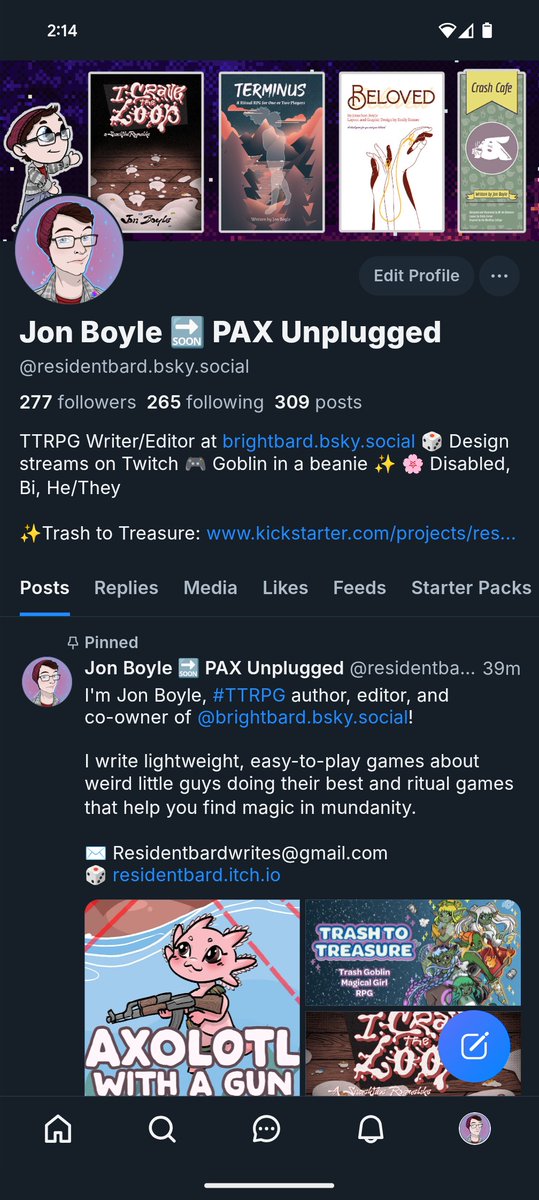The width and height of the screenshot is (539, 1200).
Task: Open the notifications bell
Action: [x=371, y=1129]
